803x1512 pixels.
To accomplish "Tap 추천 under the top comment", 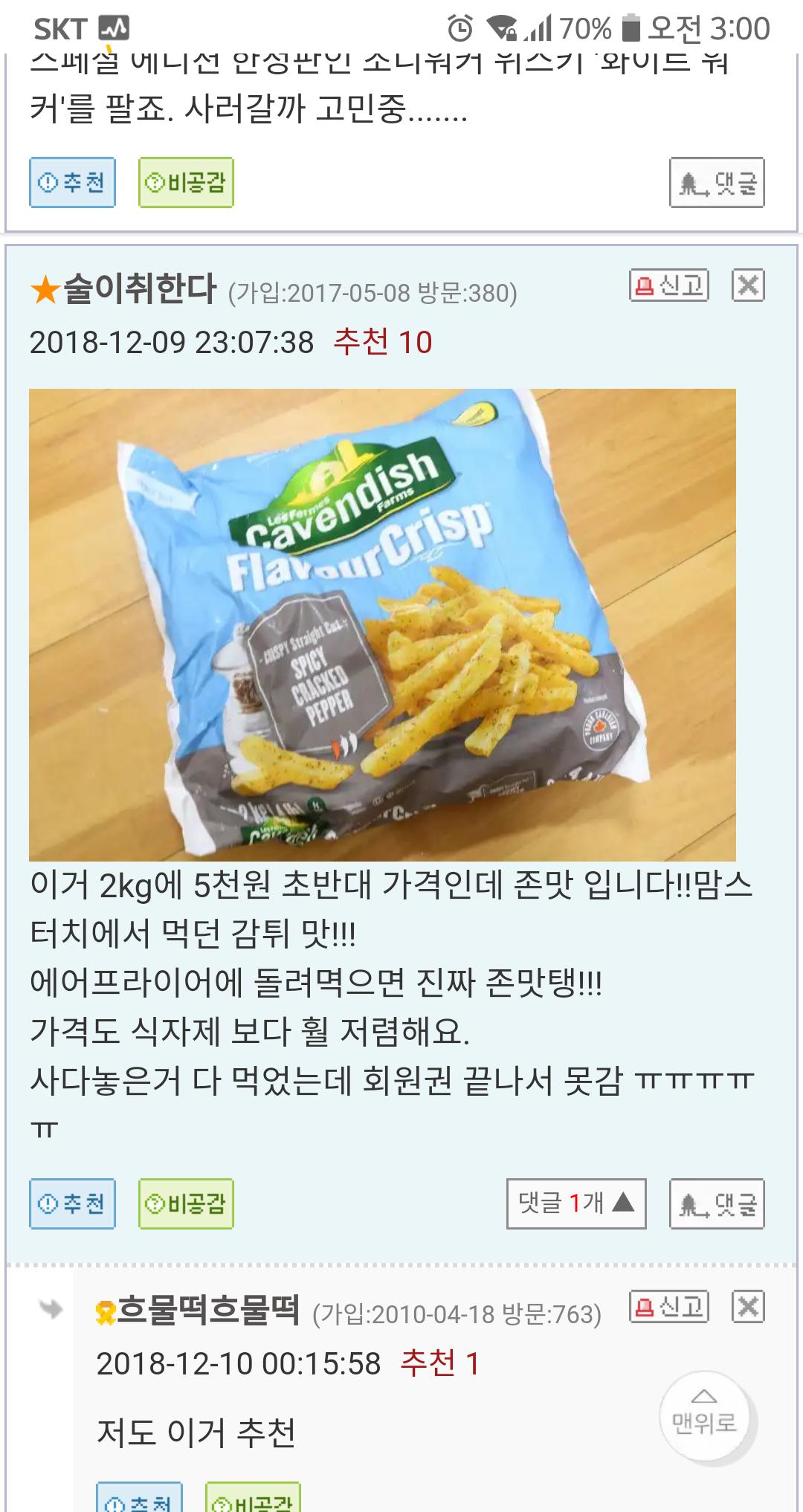I will (72, 182).
